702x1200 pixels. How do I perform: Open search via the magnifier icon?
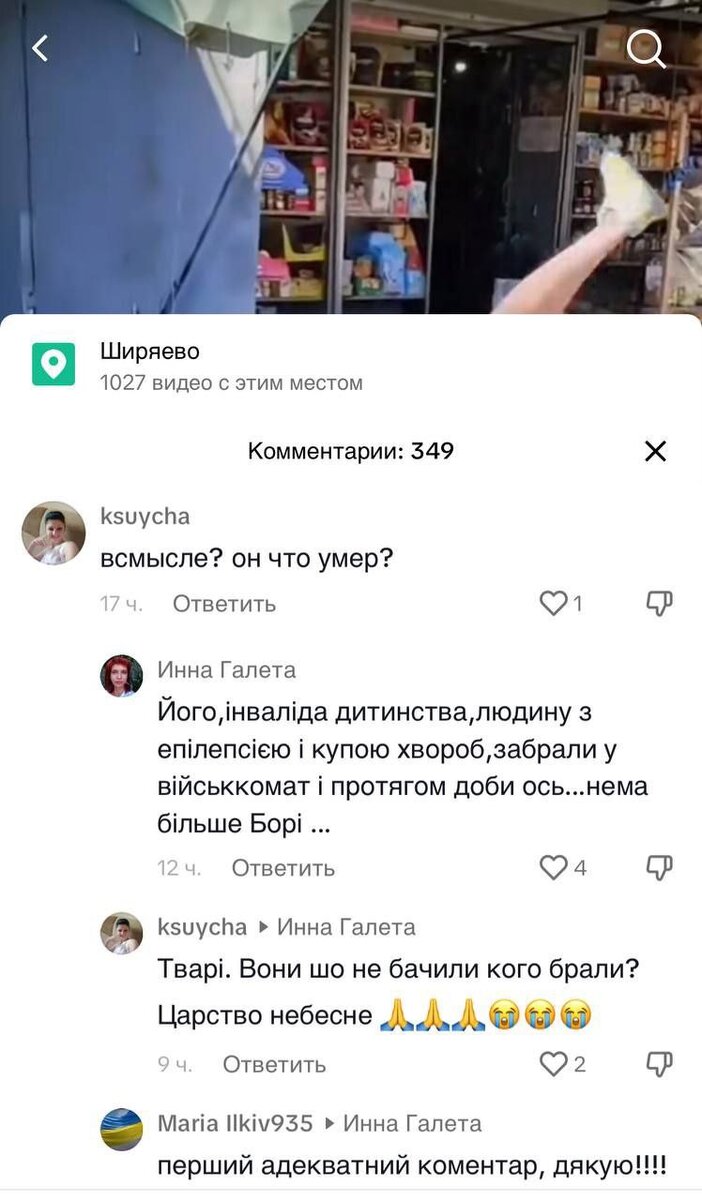coord(646,47)
